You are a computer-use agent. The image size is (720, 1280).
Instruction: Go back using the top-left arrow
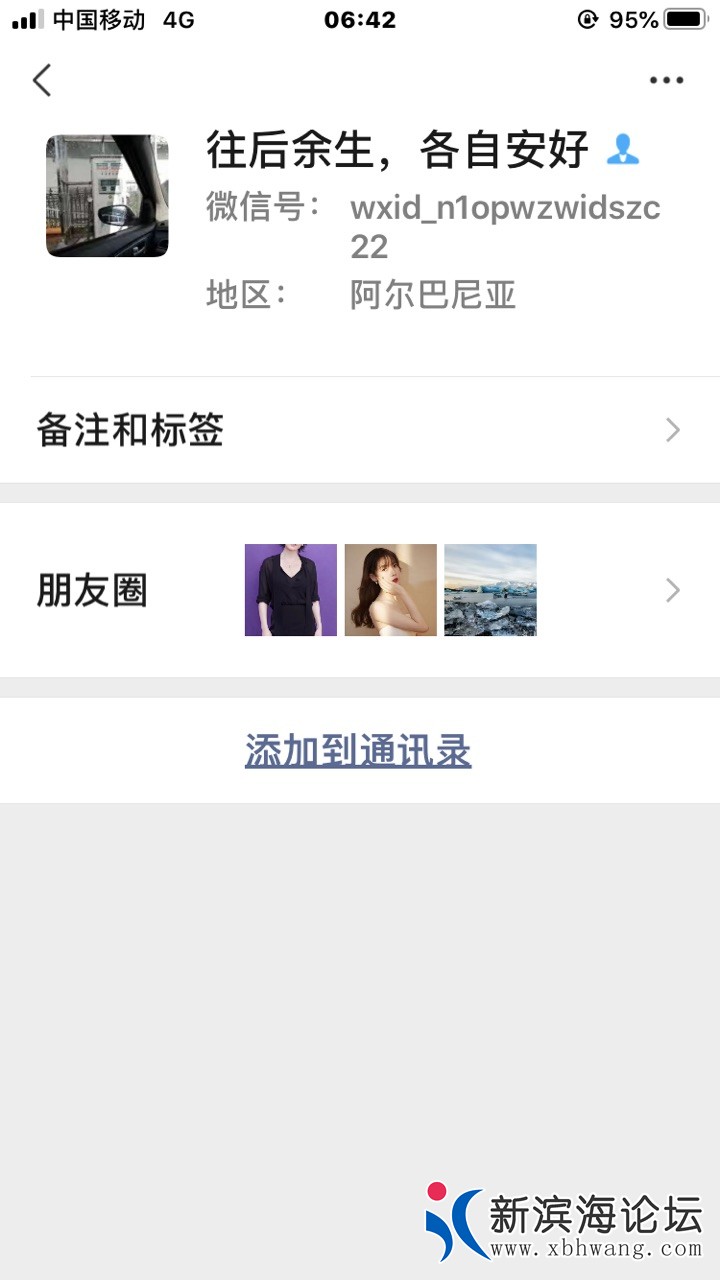[x=42, y=80]
